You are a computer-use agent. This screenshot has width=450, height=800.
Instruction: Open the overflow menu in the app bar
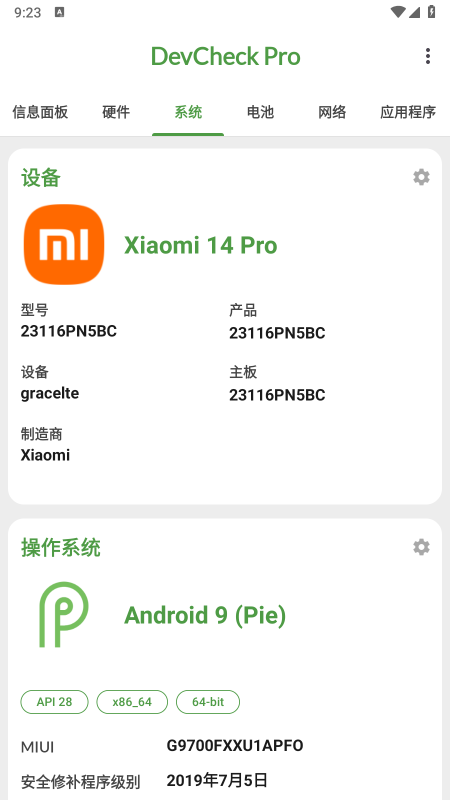coord(428,56)
